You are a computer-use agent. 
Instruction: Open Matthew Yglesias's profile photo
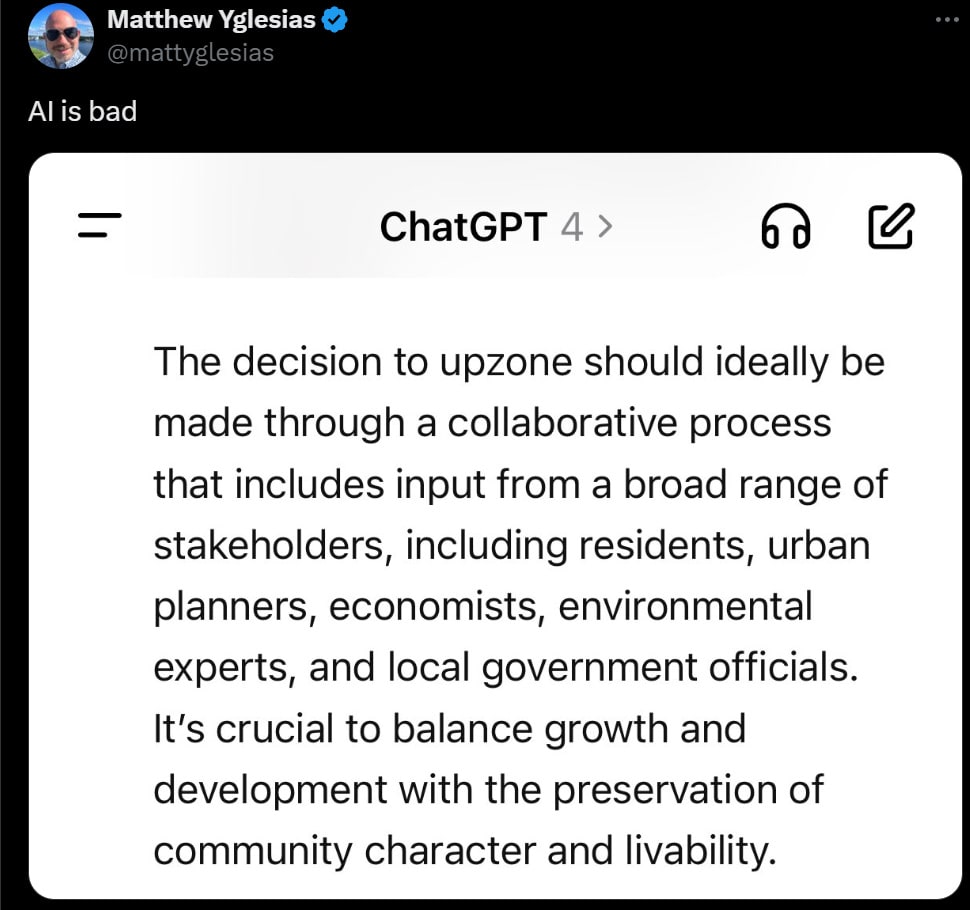61,36
